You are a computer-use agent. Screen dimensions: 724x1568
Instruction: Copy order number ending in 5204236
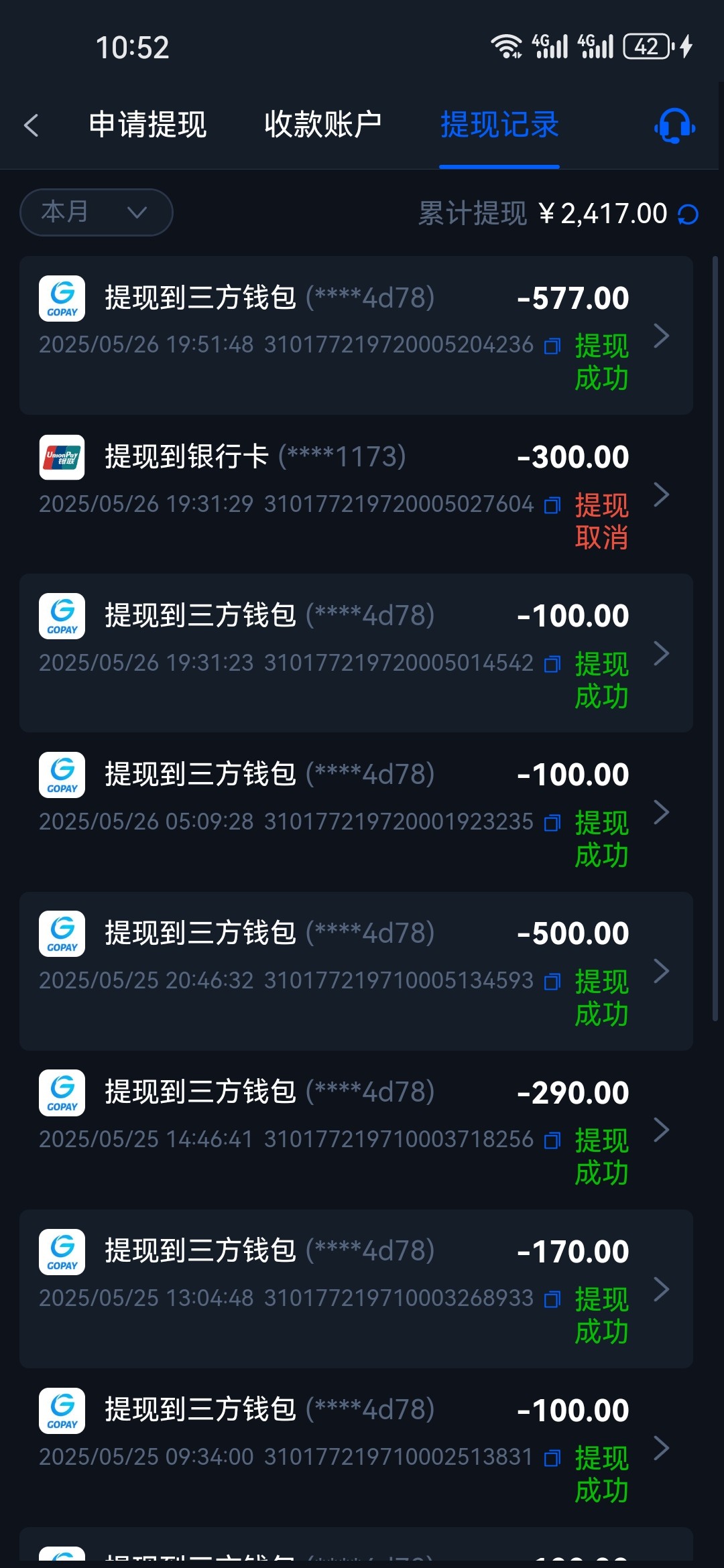(x=552, y=346)
